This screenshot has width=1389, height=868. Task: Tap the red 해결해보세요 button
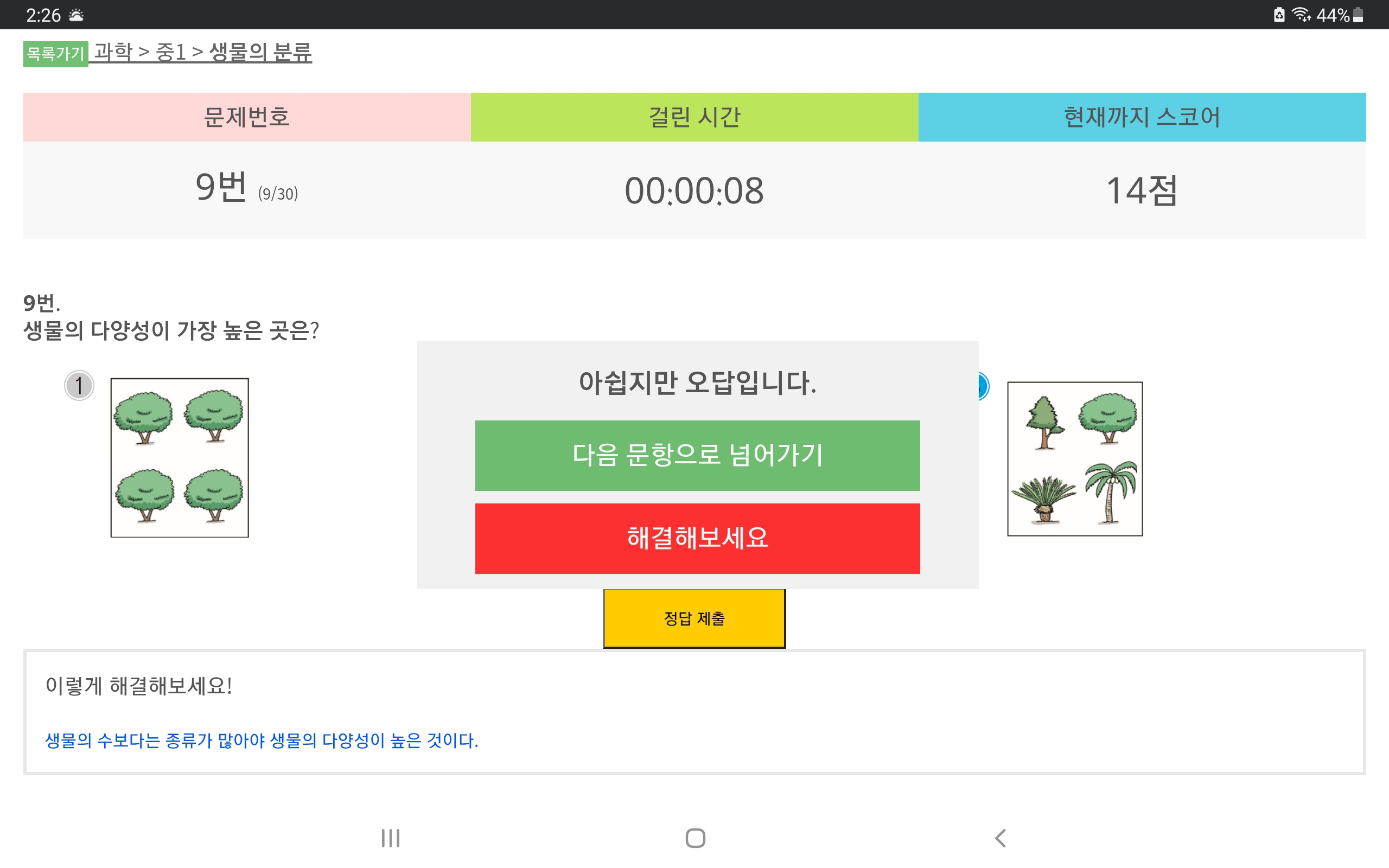point(697,538)
